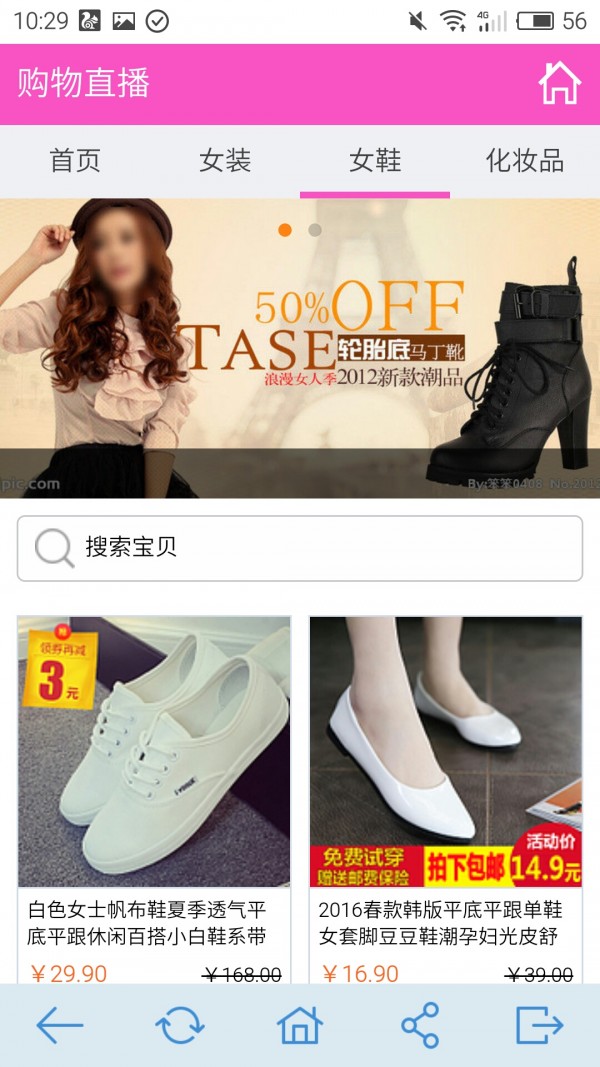Screen dimensions: 600x1067
Task: Share this page via share icon
Action: coord(420,1025)
